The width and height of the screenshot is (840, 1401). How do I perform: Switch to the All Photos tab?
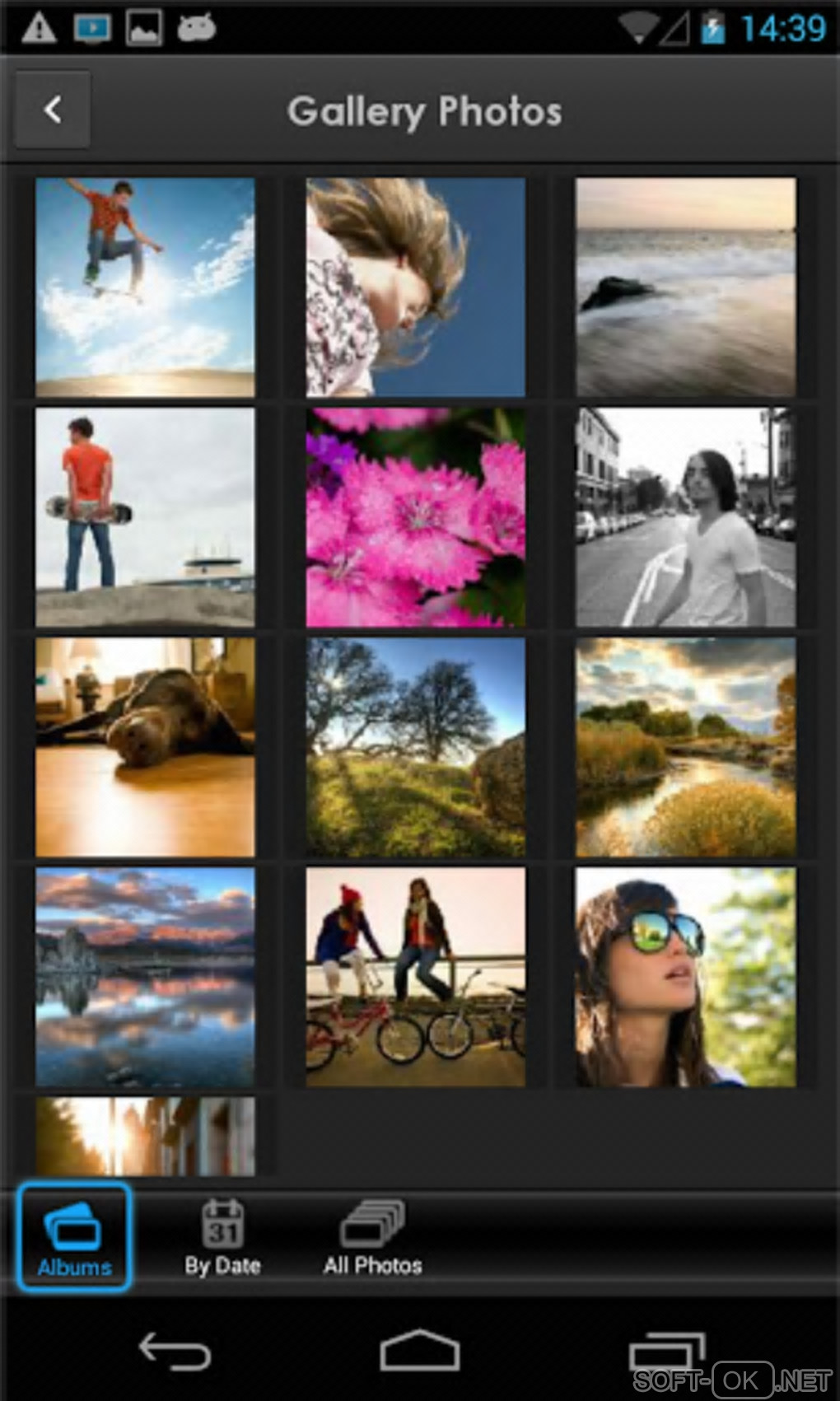click(372, 1236)
